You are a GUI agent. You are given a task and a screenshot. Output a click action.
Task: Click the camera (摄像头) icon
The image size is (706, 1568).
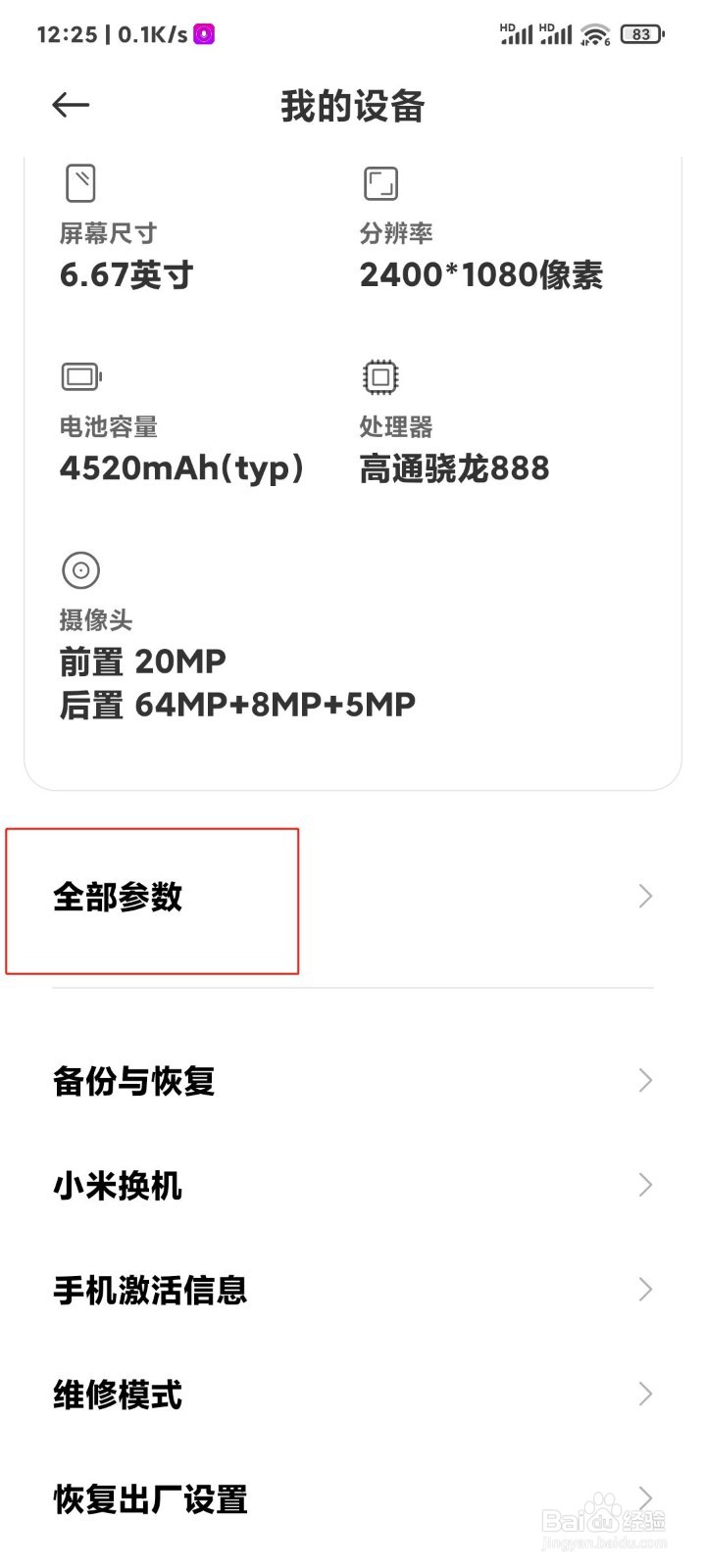tap(79, 570)
